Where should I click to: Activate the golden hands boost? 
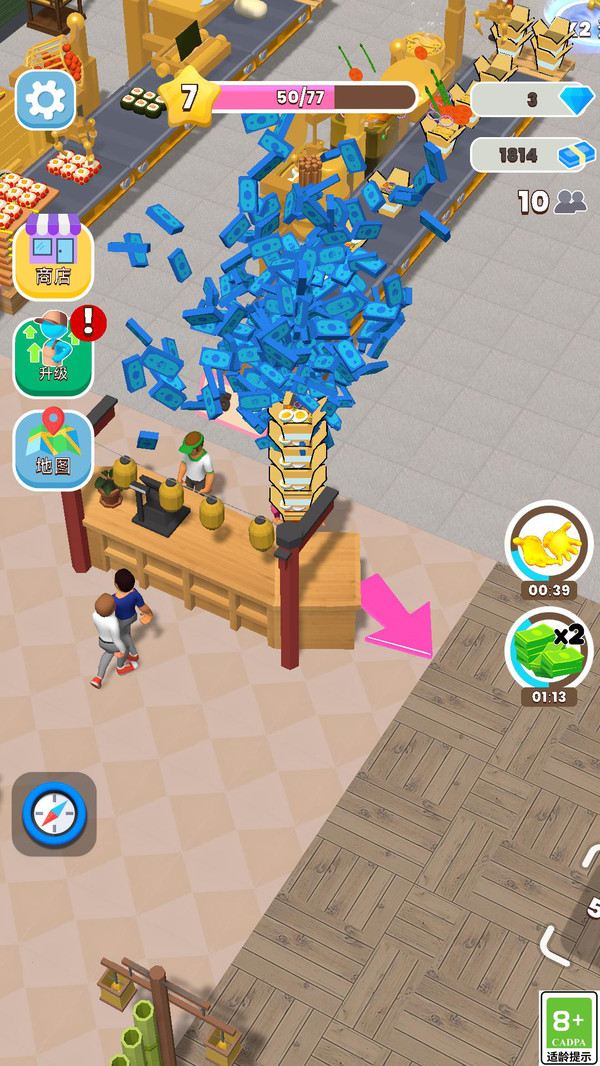pyautogui.click(x=548, y=545)
